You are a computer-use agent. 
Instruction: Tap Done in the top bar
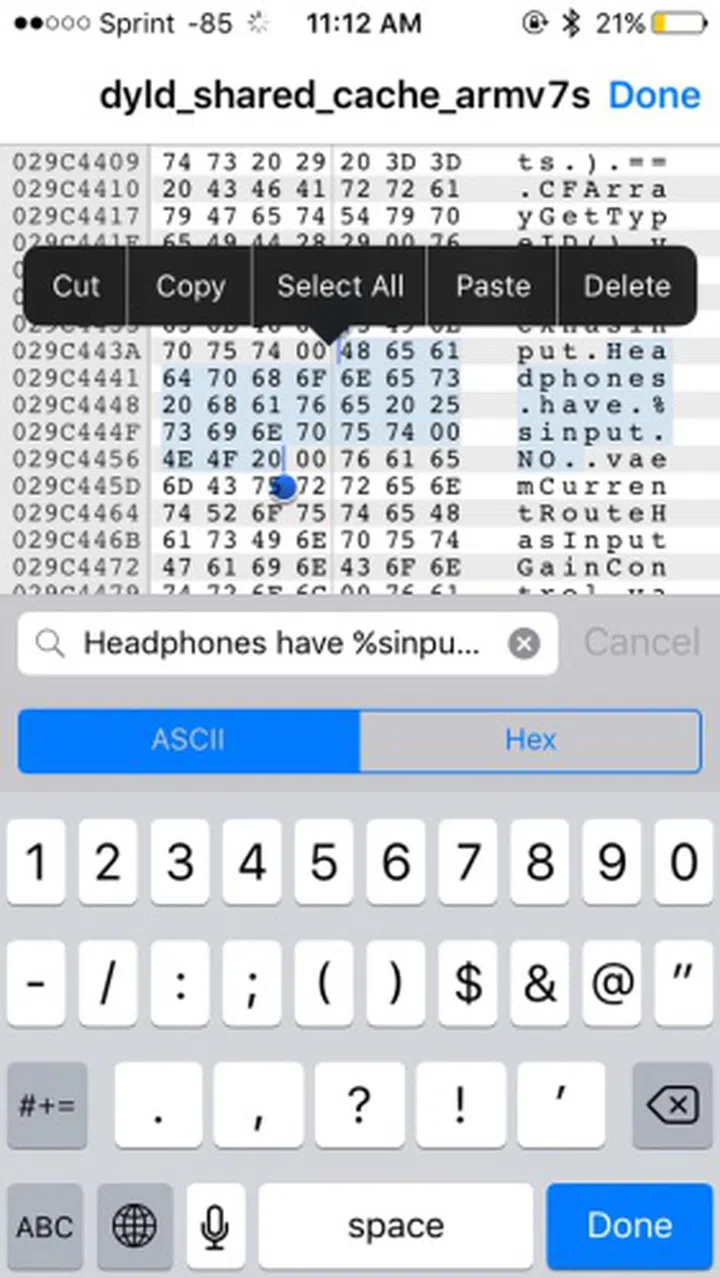654,96
